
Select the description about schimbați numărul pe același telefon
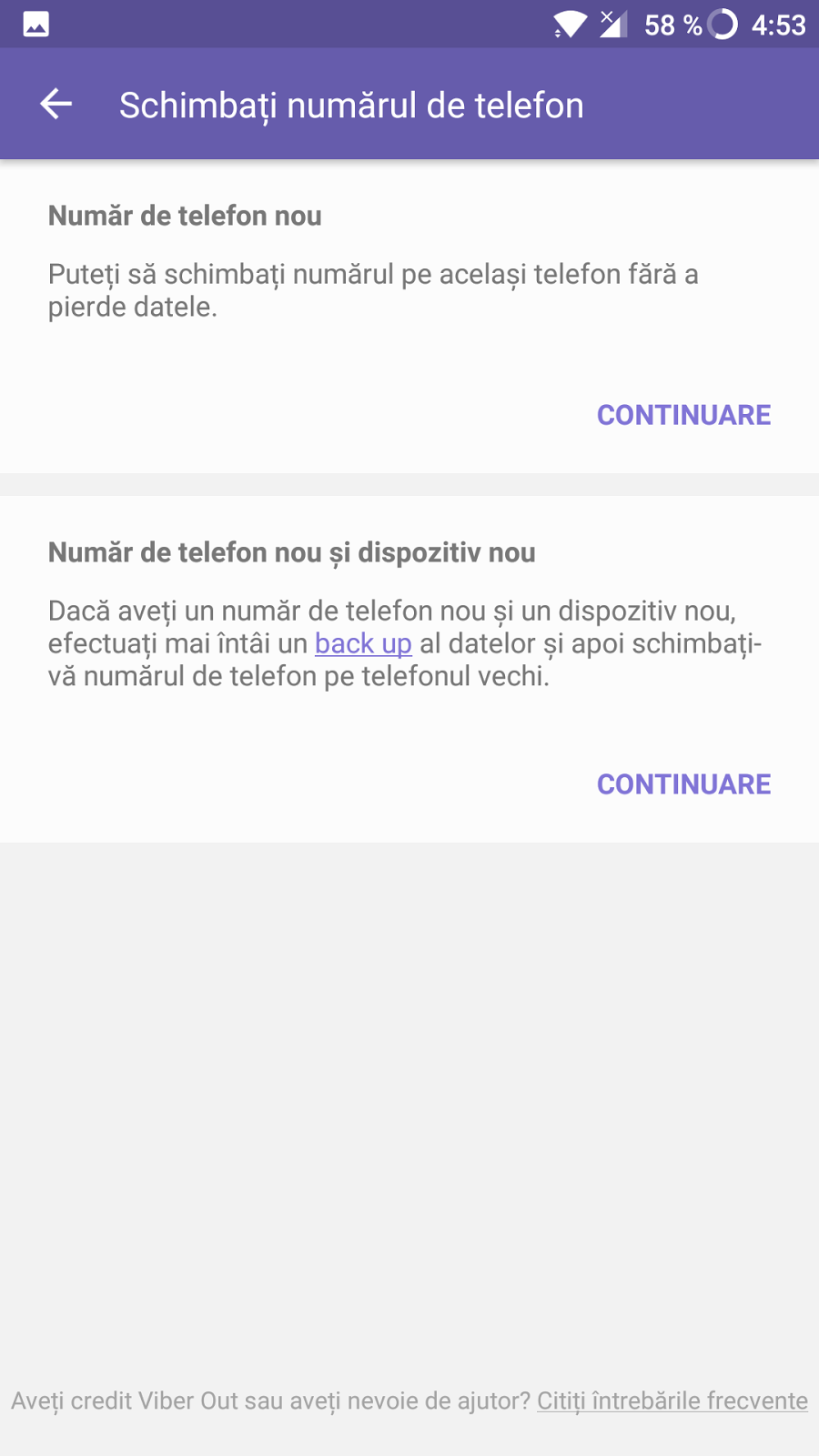point(373,289)
